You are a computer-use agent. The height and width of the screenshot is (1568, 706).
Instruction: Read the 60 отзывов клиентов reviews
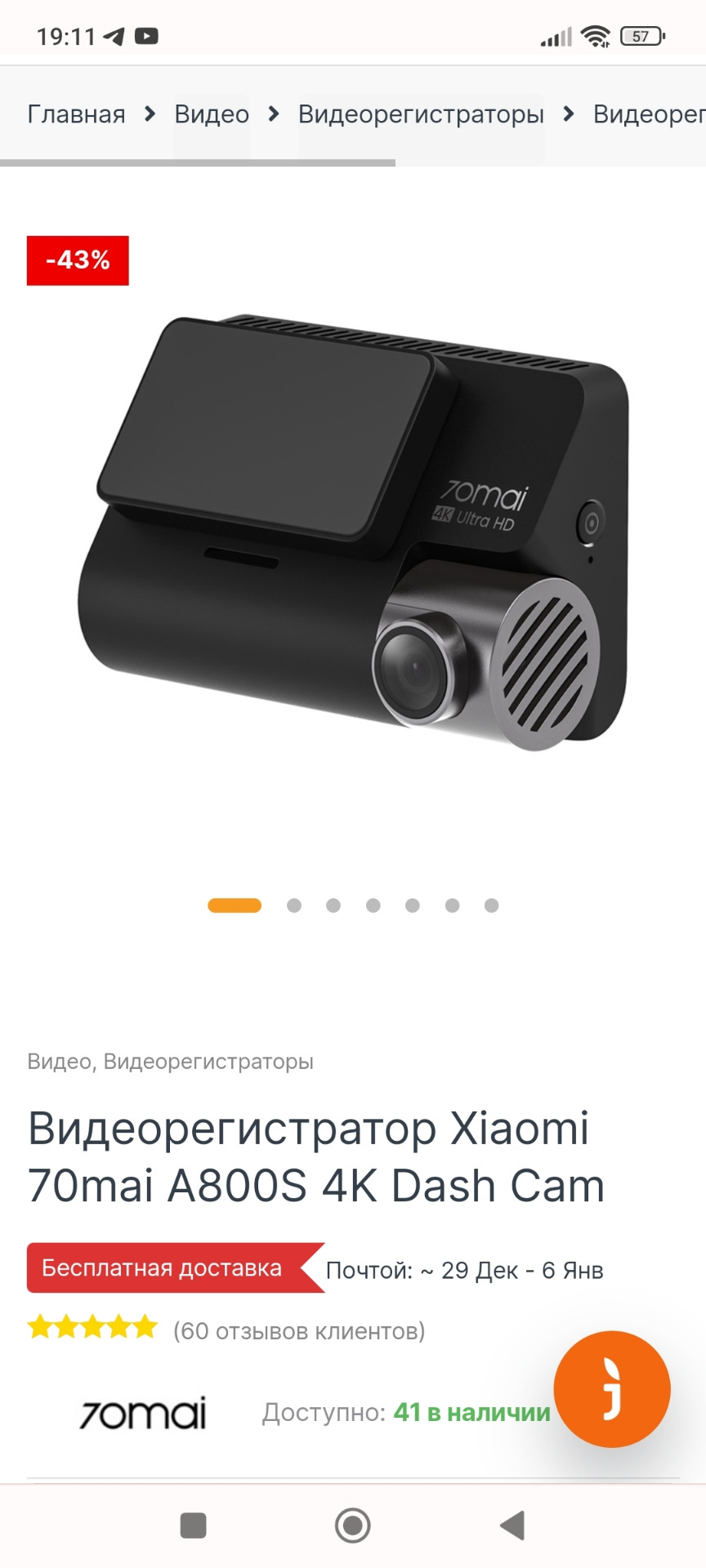click(x=299, y=1331)
